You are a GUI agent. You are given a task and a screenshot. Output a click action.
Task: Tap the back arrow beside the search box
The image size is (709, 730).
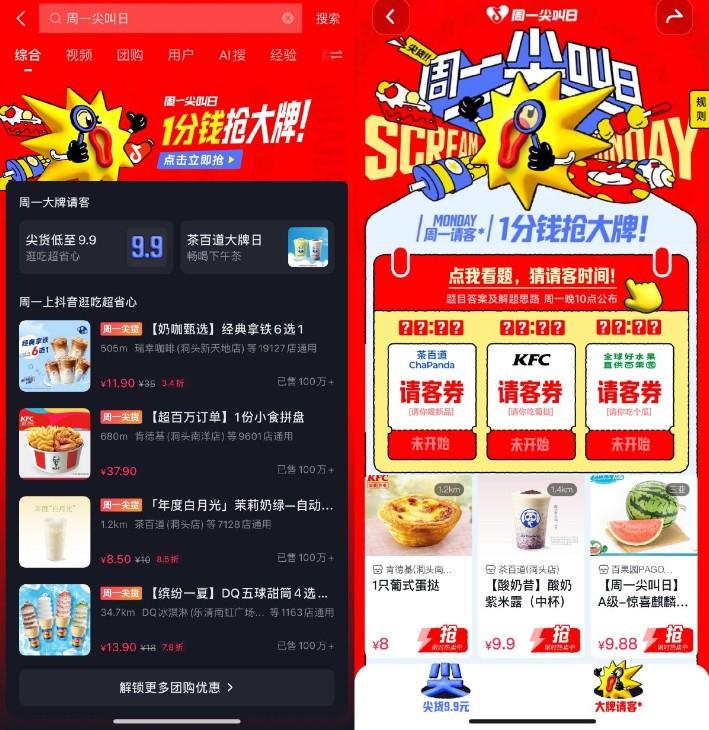tap(20, 18)
